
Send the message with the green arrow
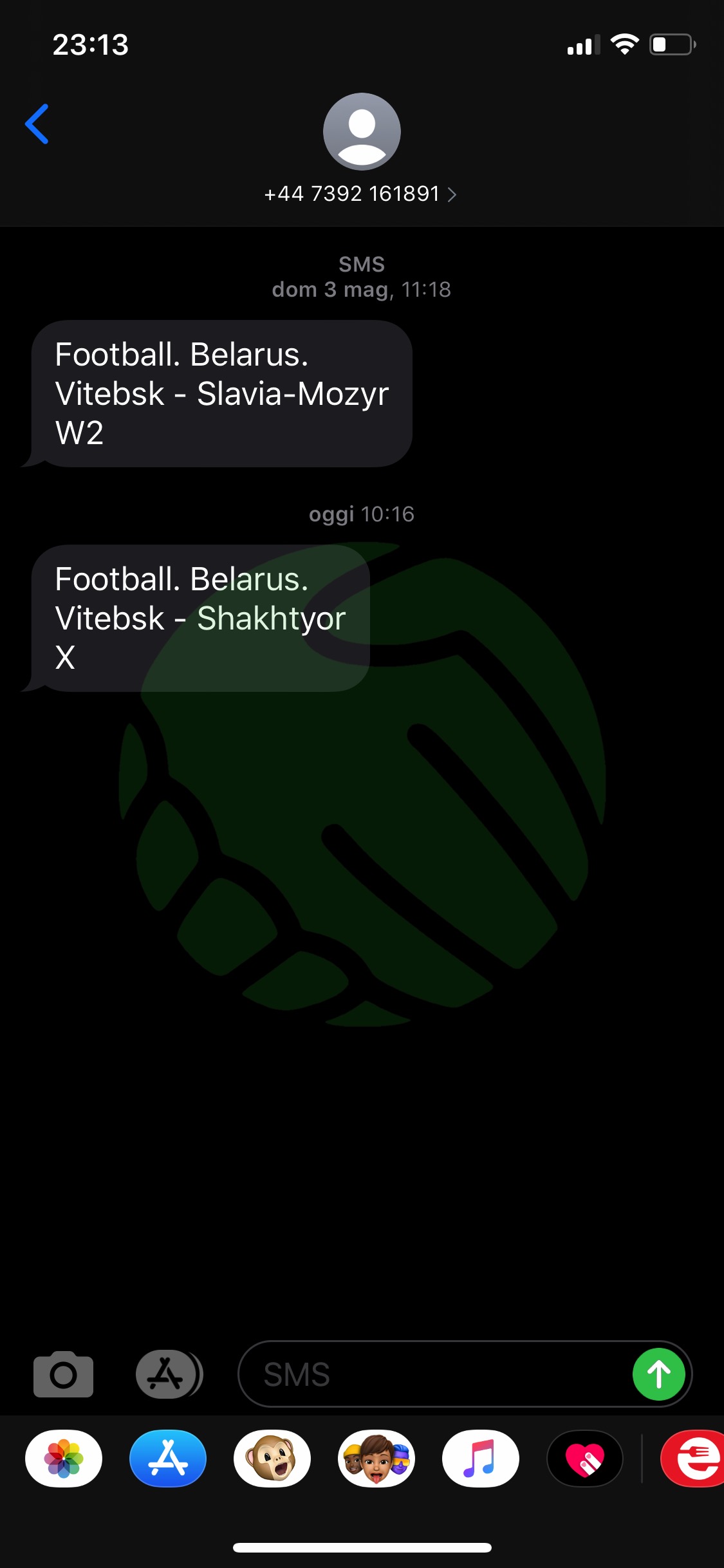[x=658, y=1374]
